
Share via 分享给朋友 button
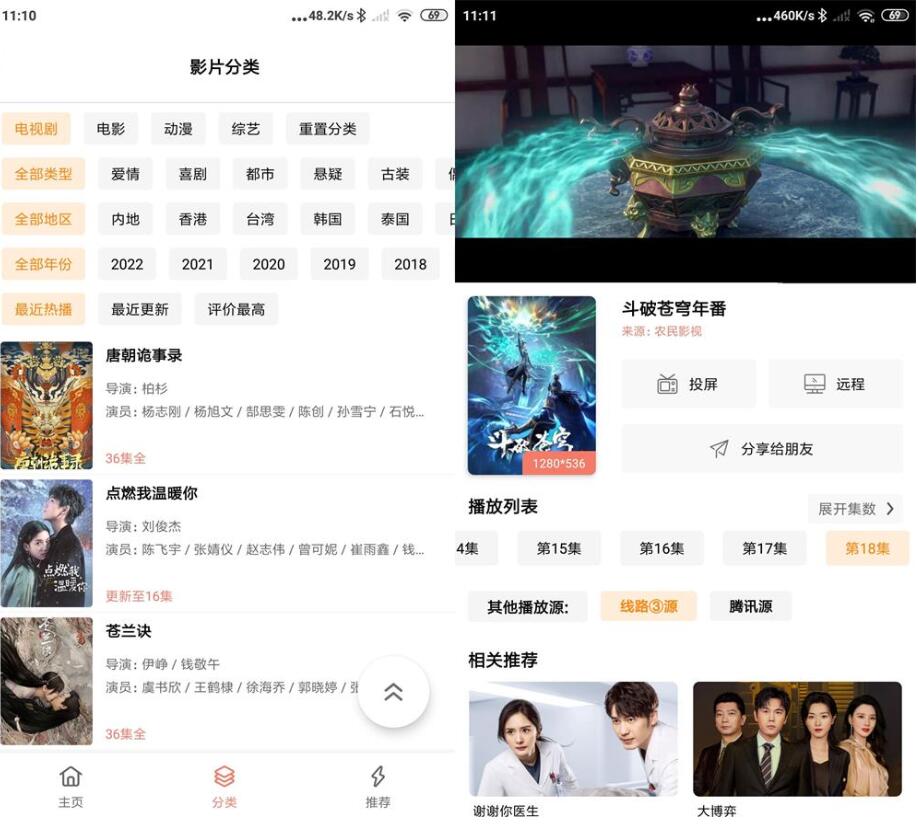762,449
